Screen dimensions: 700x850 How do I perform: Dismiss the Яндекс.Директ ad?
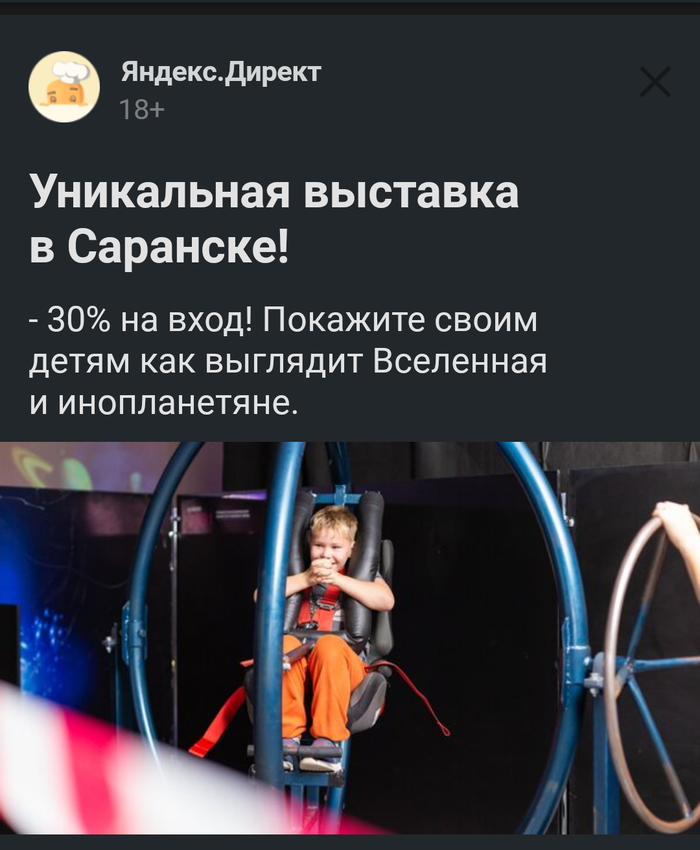655,82
